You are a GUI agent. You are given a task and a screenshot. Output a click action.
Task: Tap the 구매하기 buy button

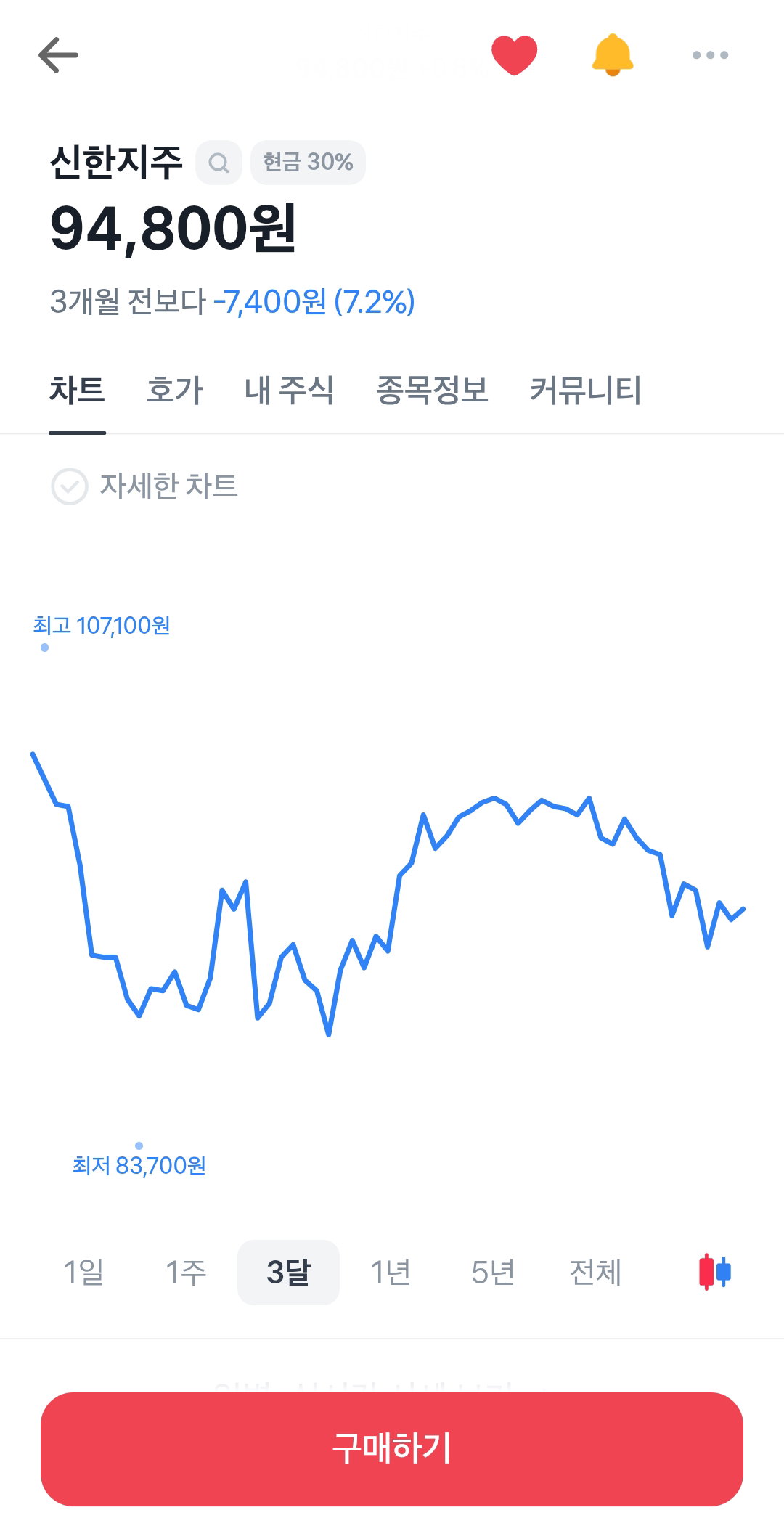click(392, 1449)
